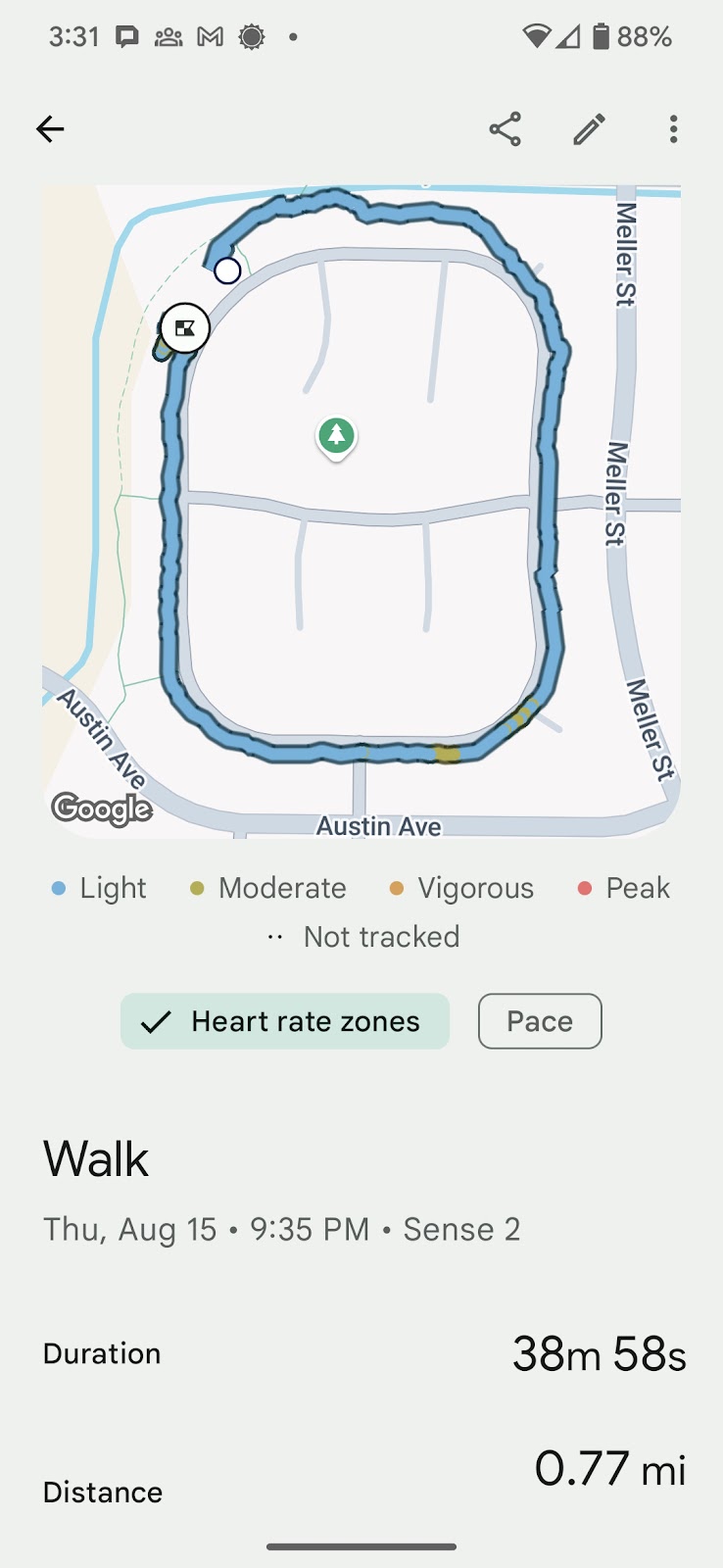Edit the walk details
The height and width of the screenshot is (1568, 723).
[589, 129]
